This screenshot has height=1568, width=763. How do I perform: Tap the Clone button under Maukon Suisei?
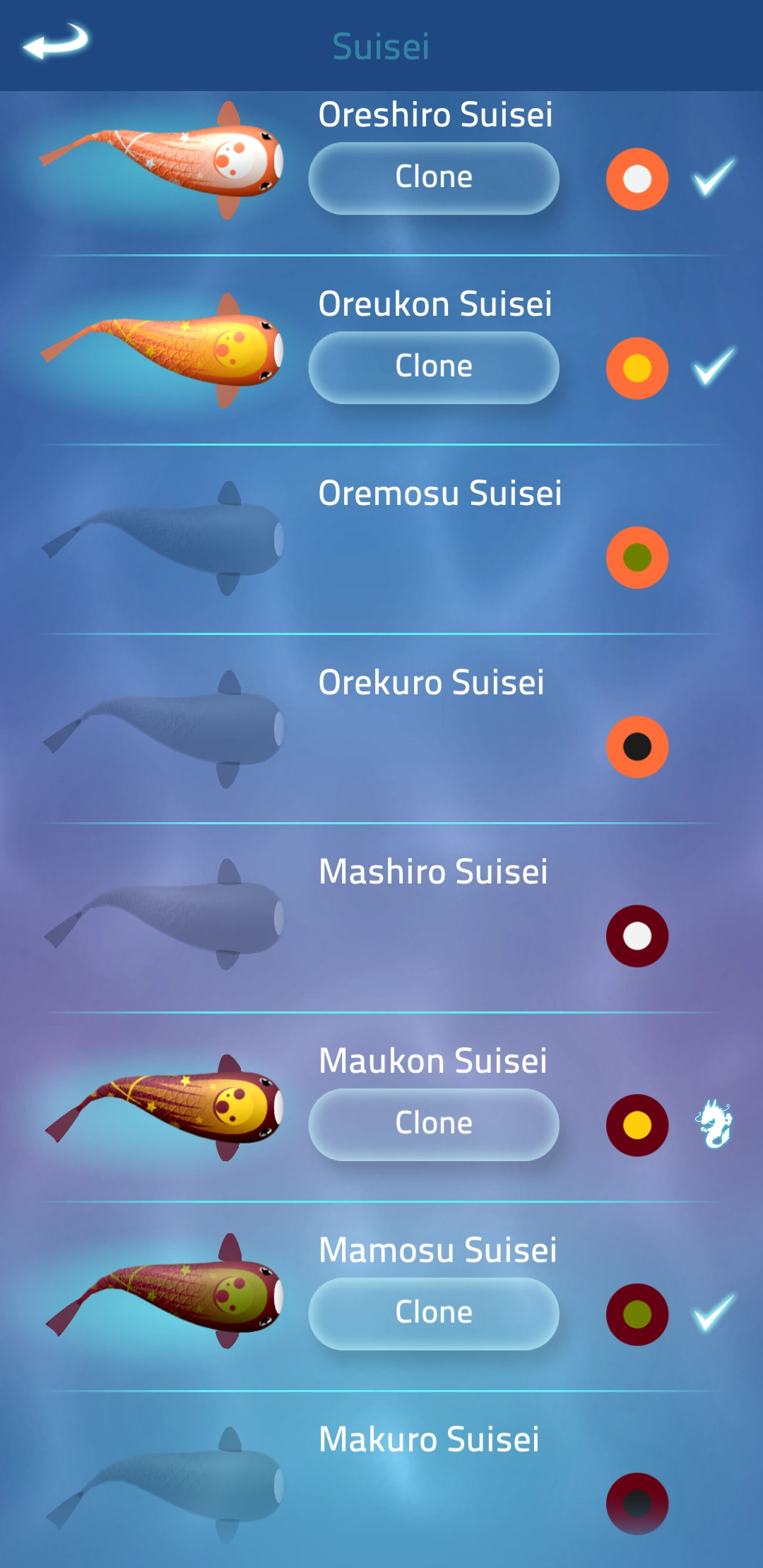click(433, 1123)
